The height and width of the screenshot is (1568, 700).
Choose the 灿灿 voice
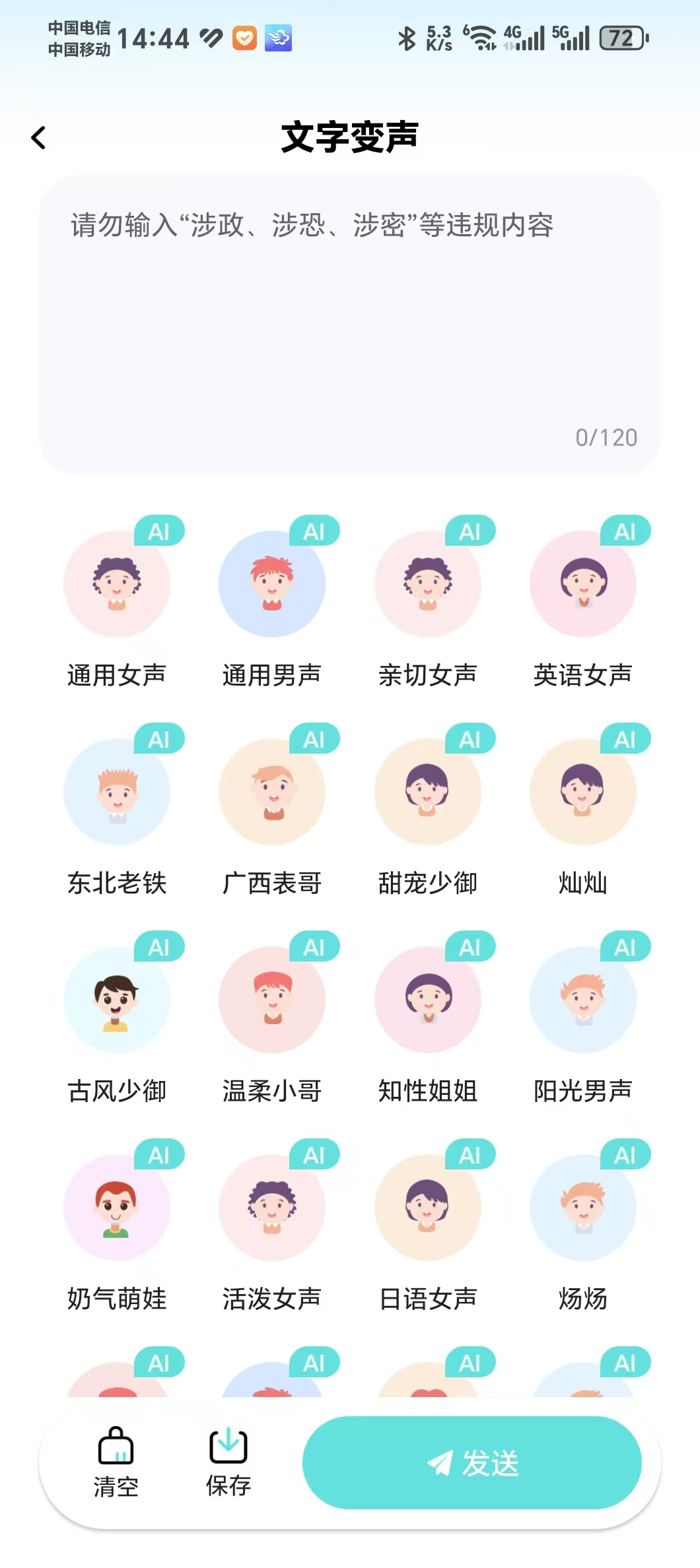pos(583,793)
